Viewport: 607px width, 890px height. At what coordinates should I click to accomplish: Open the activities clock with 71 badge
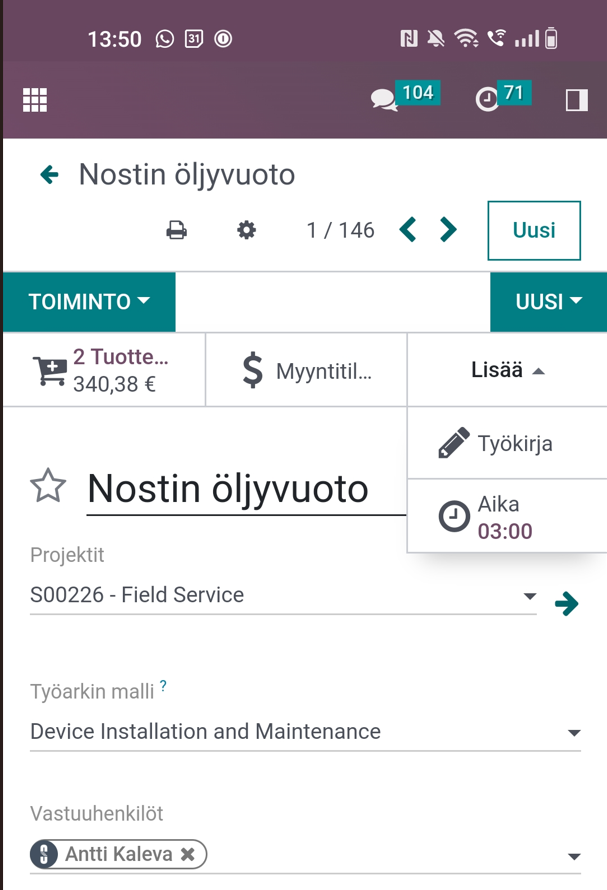click(x=487, y=100)
